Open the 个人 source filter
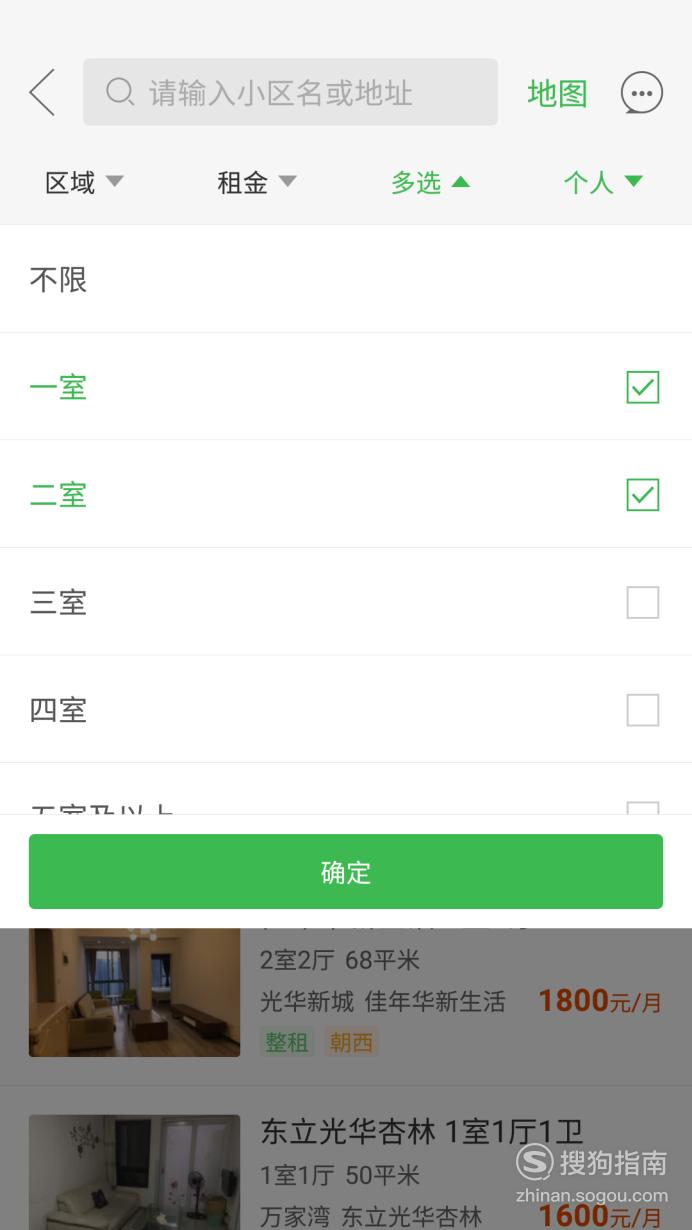 pyautogui.click(x=602, y=182)
